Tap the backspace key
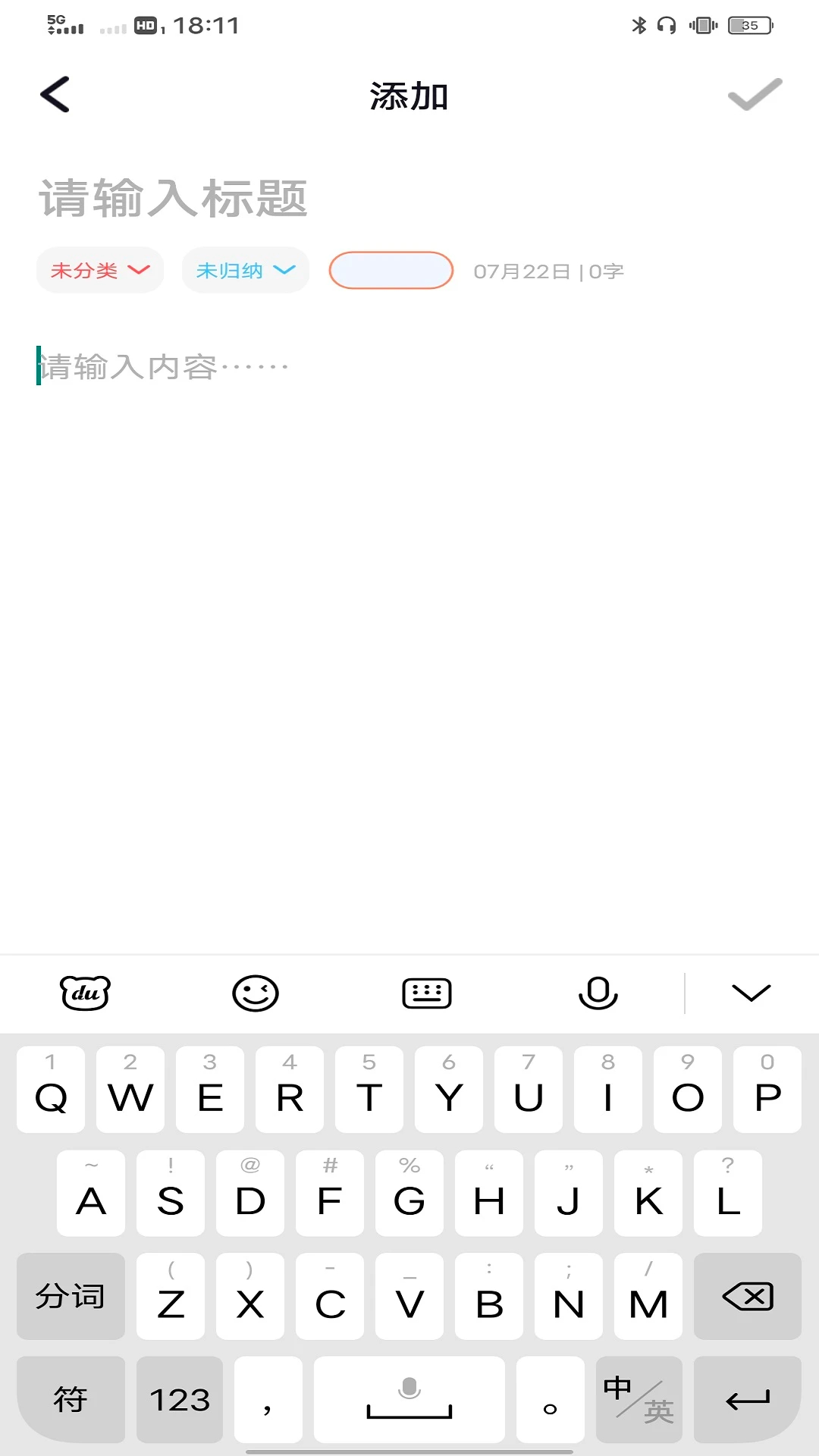The image size is (819, 1456). point(748,1297)
